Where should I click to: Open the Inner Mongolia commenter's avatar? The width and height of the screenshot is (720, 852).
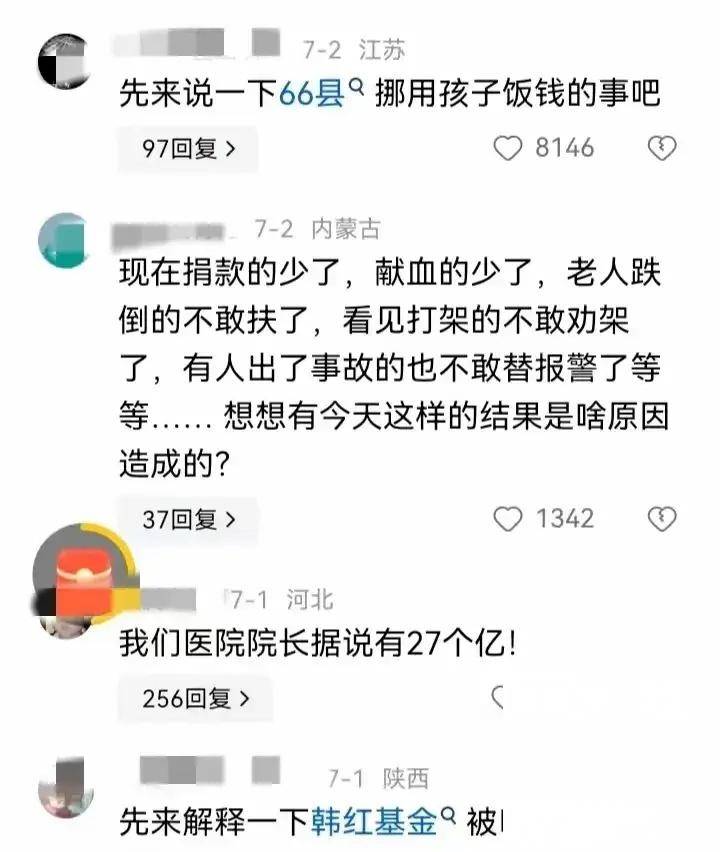[65, 242]
